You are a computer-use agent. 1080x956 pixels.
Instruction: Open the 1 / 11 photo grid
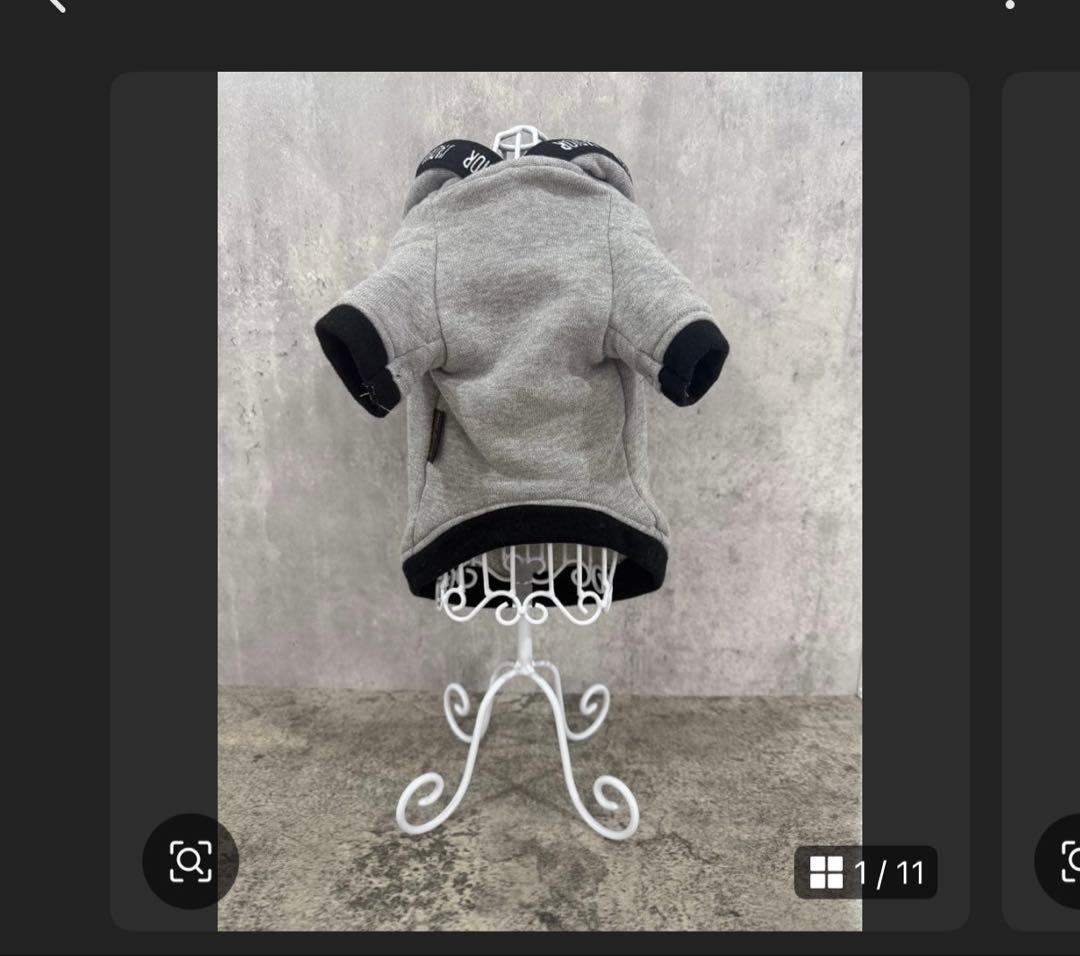[866, 873]
